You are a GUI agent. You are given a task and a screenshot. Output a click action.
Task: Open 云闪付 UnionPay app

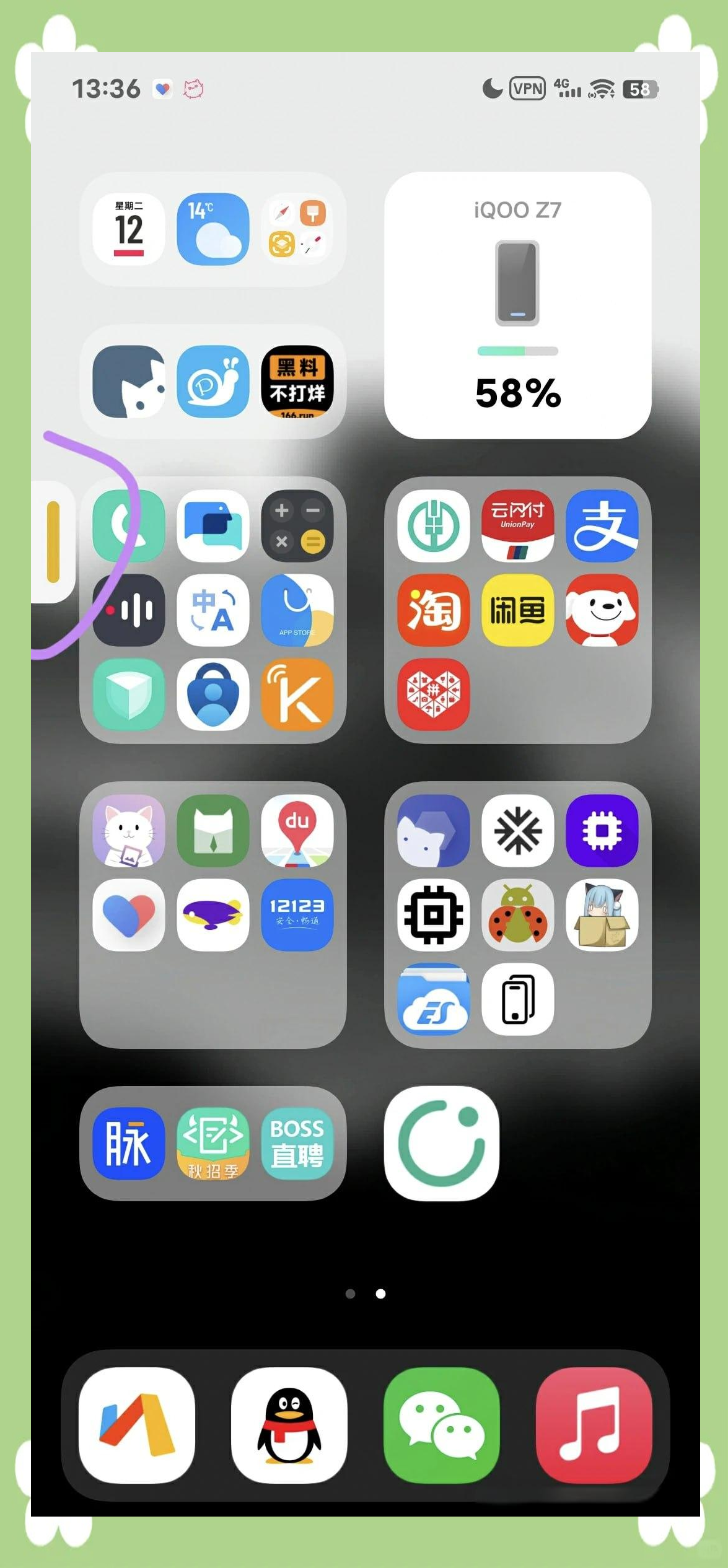517,526
